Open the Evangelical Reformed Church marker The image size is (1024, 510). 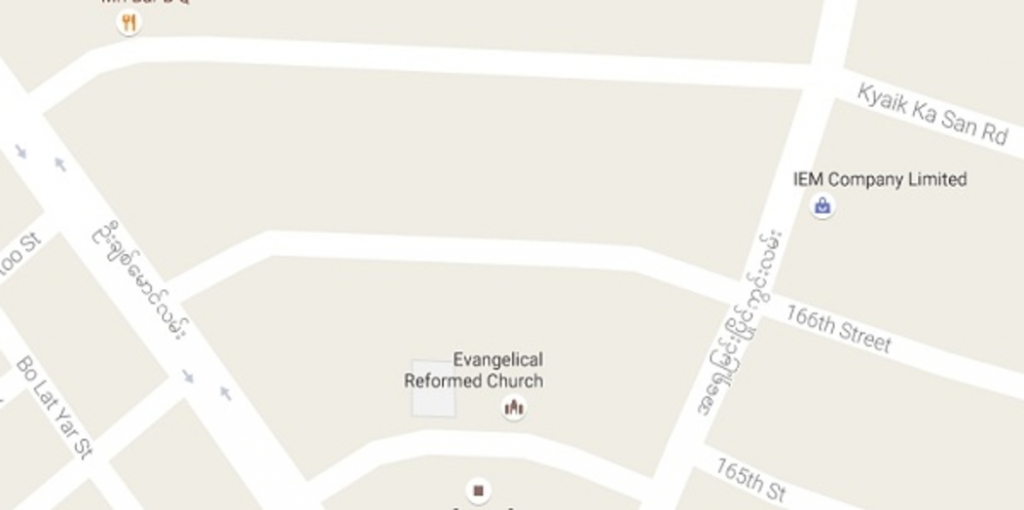514,407
